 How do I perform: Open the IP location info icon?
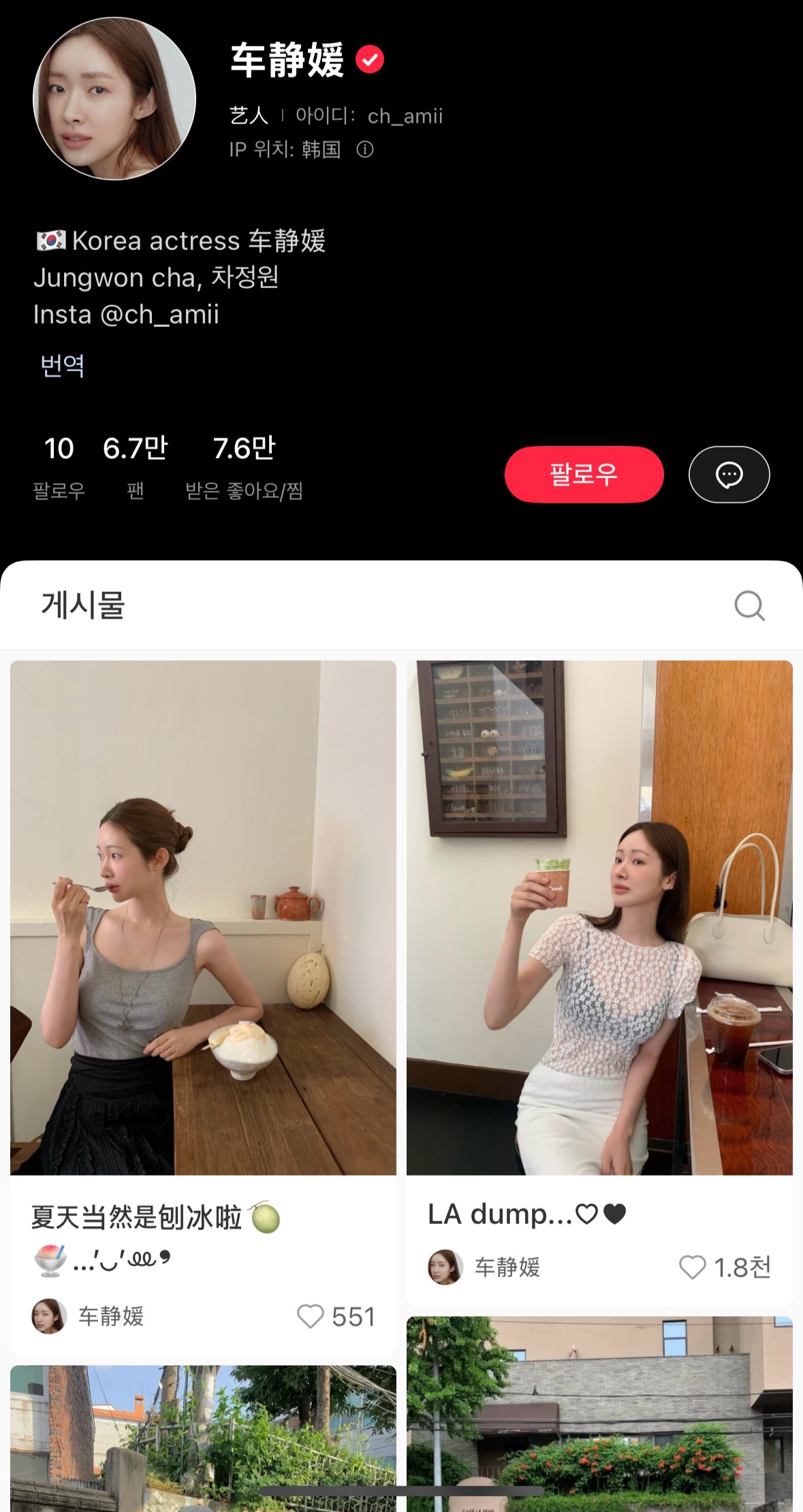(x=365, y=149)
